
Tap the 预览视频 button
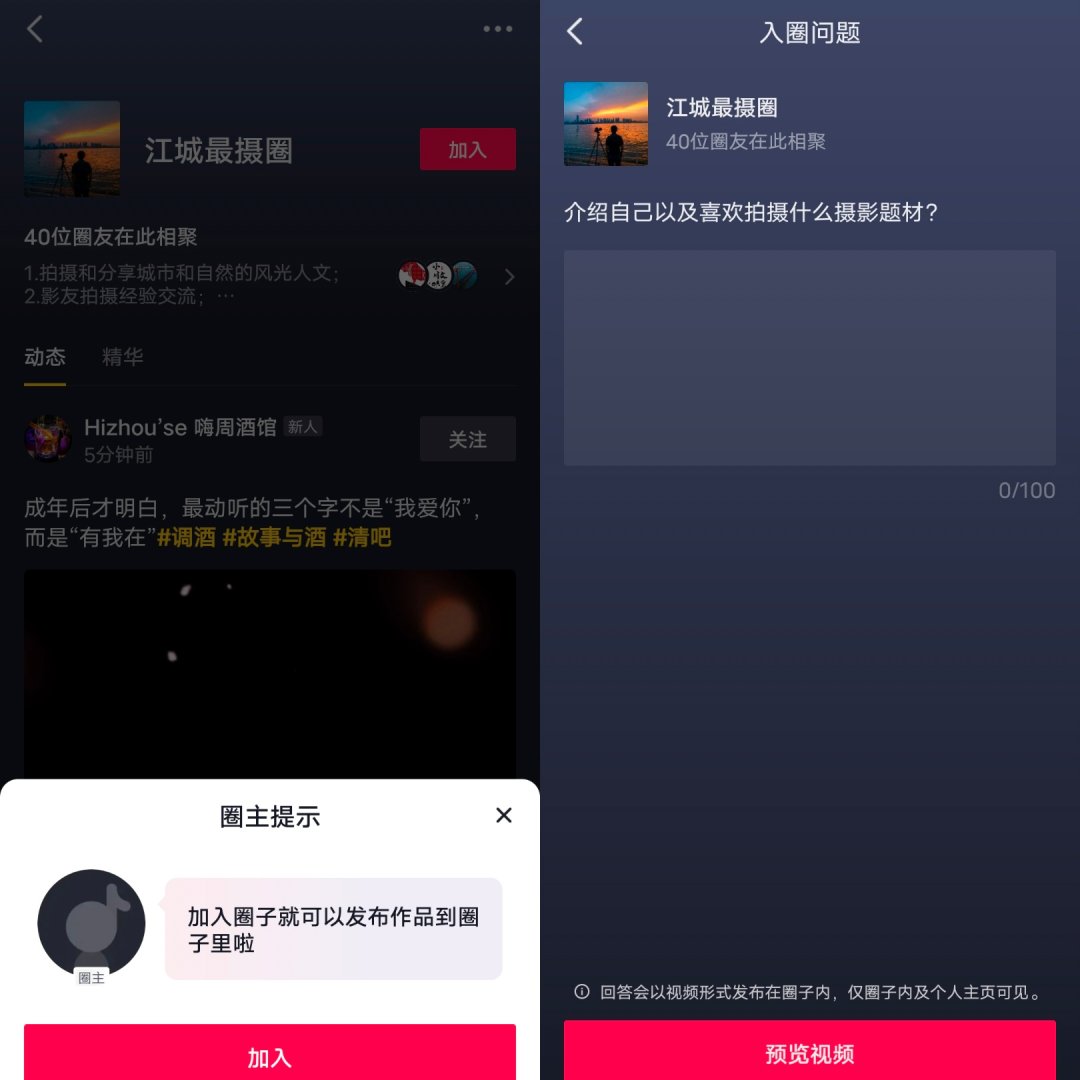[x=809, y=1051]
